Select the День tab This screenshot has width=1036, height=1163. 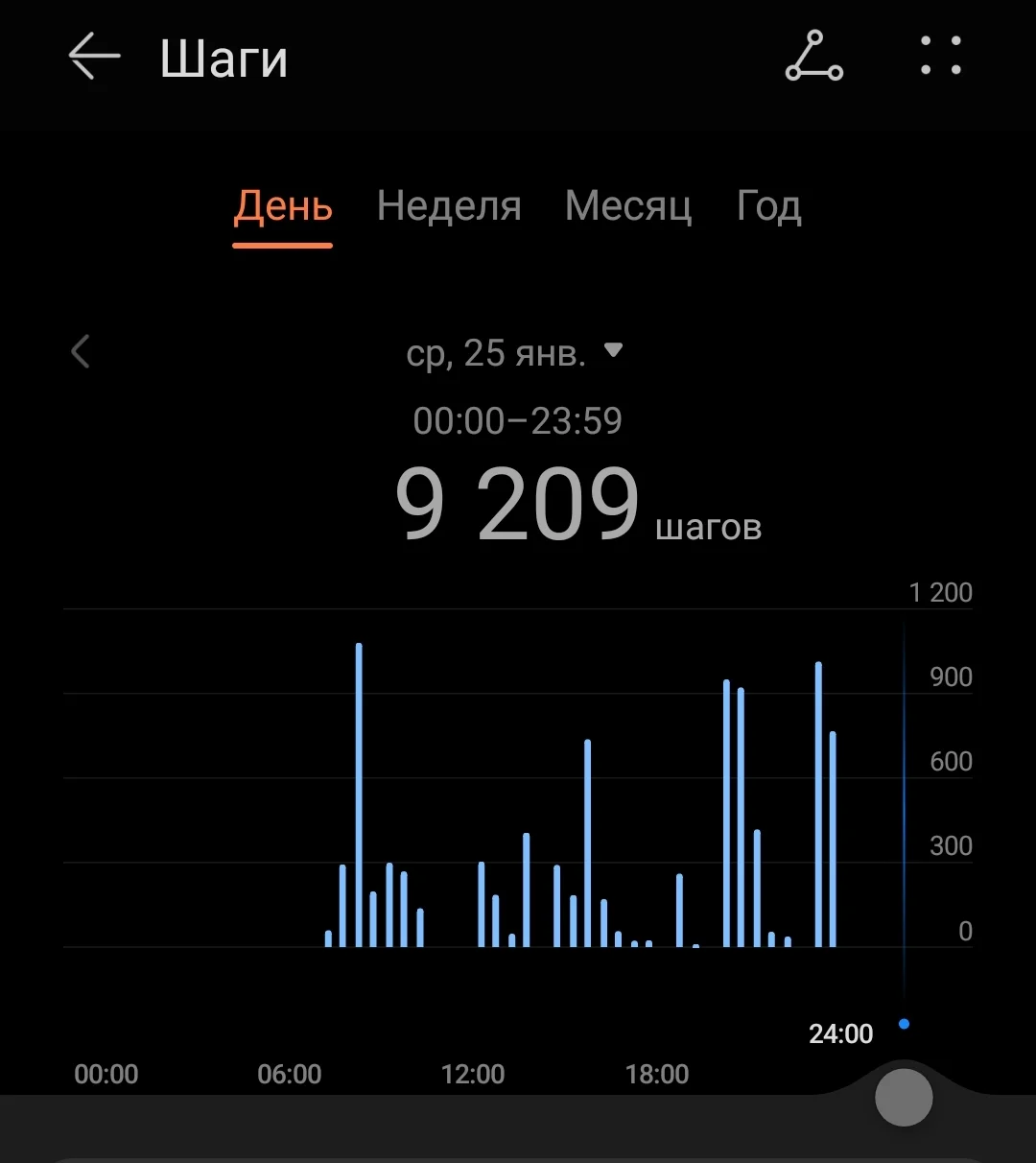click(283, 206)
